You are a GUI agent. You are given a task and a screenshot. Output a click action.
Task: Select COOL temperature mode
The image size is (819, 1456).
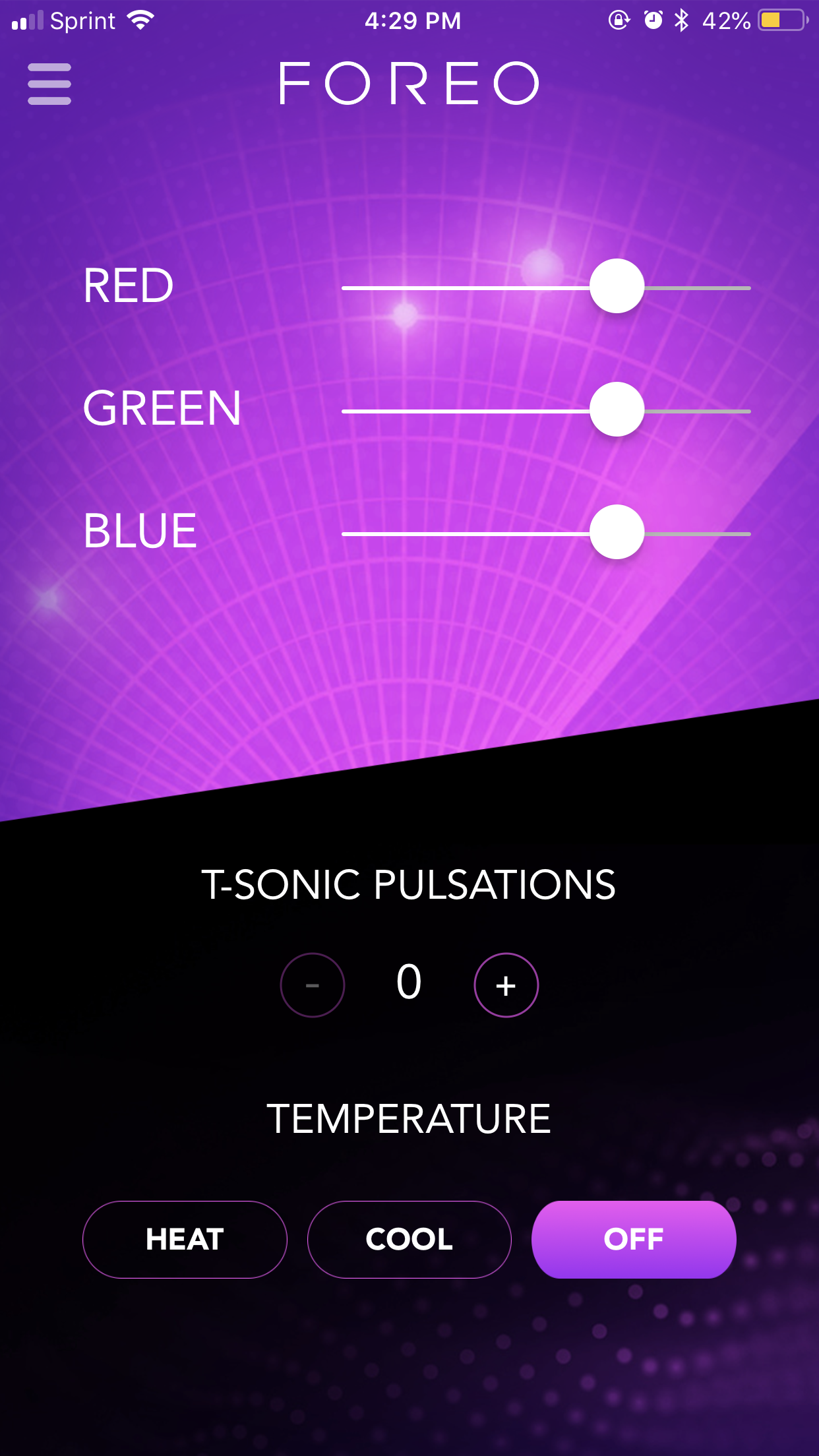409,1240
